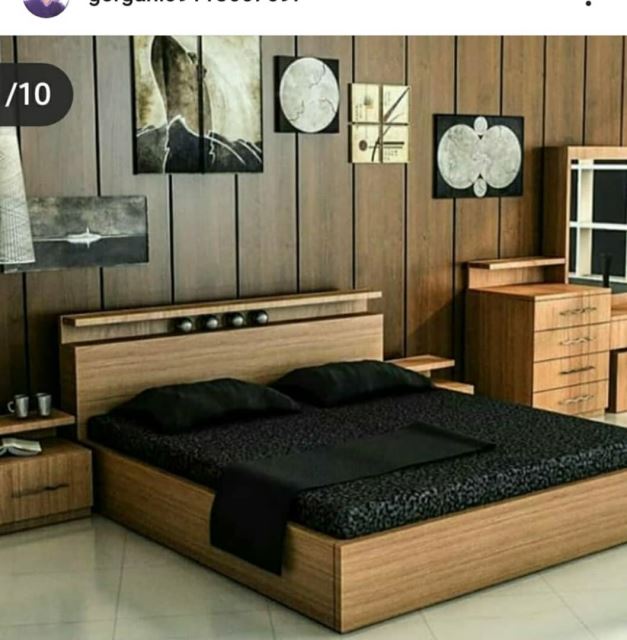Screen dimensions: 627x640
Task: Tap the bedroom furniture post photo
Action: tap(313, 340)
